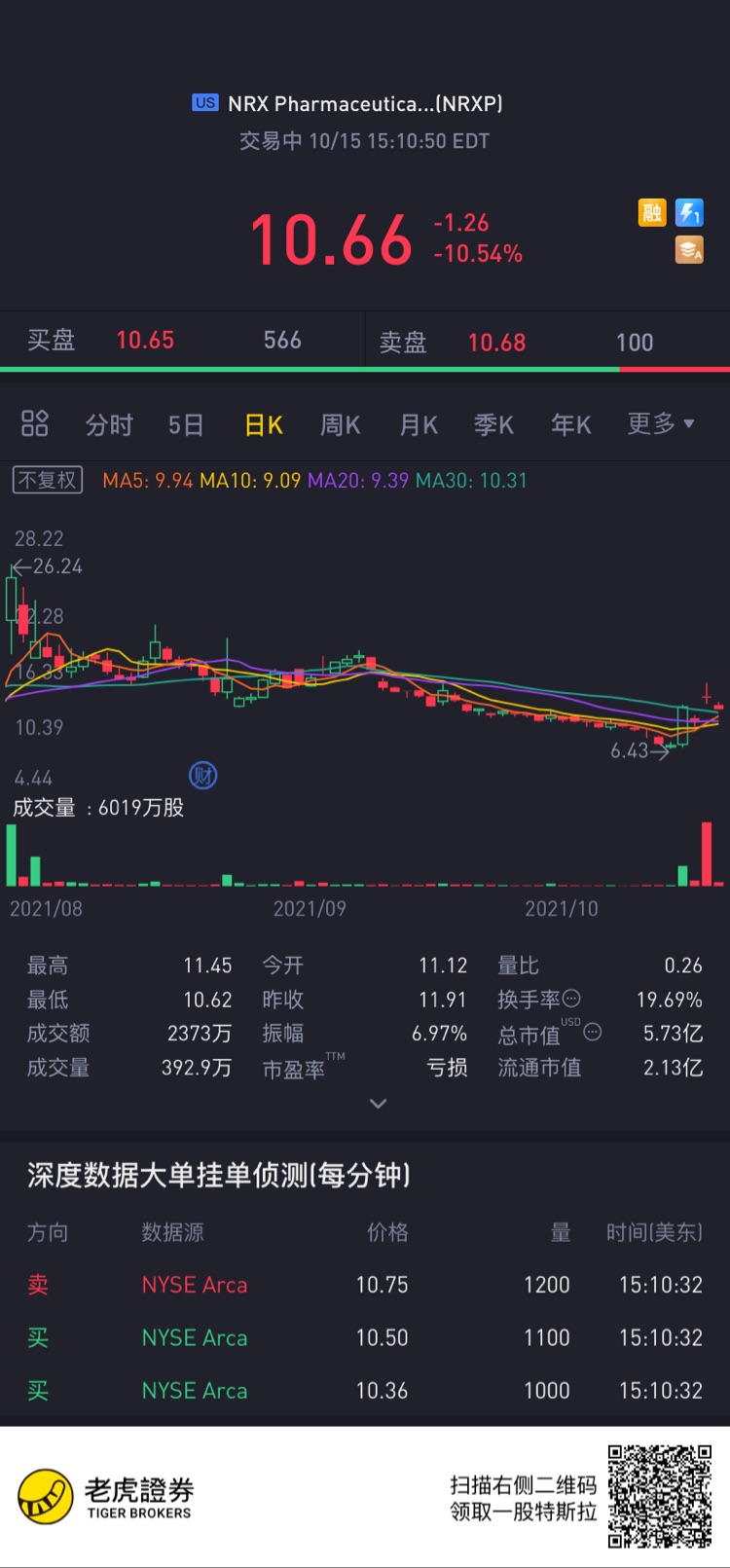Switch to the 5日 chart tab
Viewport: 730px width, 1568px height.
tap(186, 425)
